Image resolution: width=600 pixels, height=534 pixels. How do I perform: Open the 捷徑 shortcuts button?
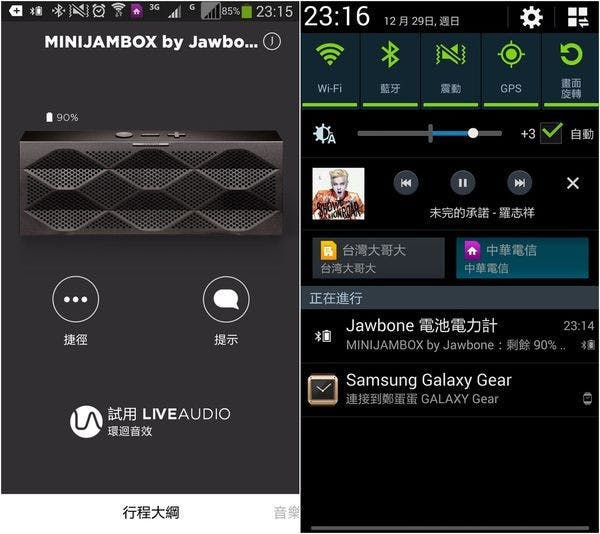tap(75, 299)
